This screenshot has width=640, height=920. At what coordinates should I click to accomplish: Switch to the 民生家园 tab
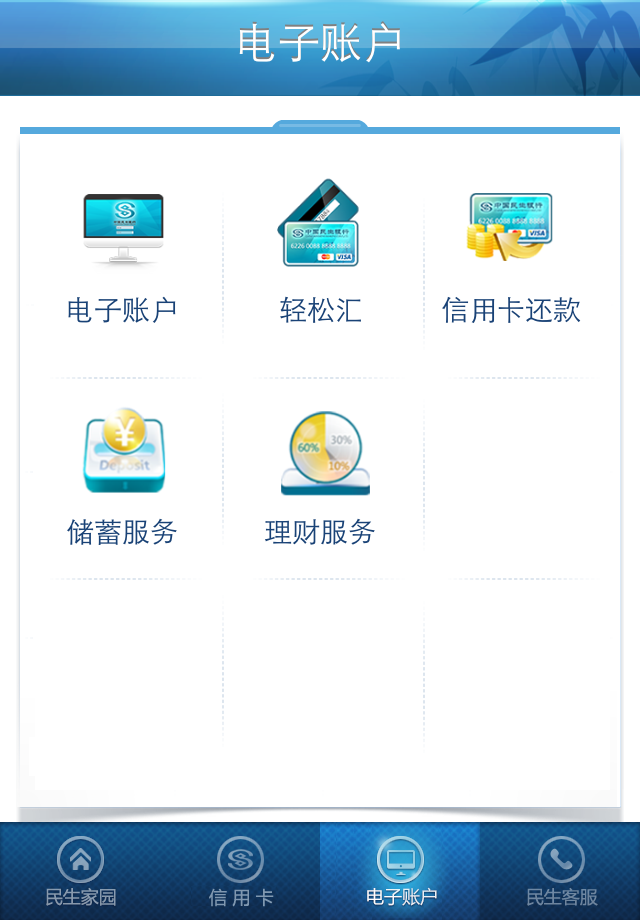[x=80, y=872]
